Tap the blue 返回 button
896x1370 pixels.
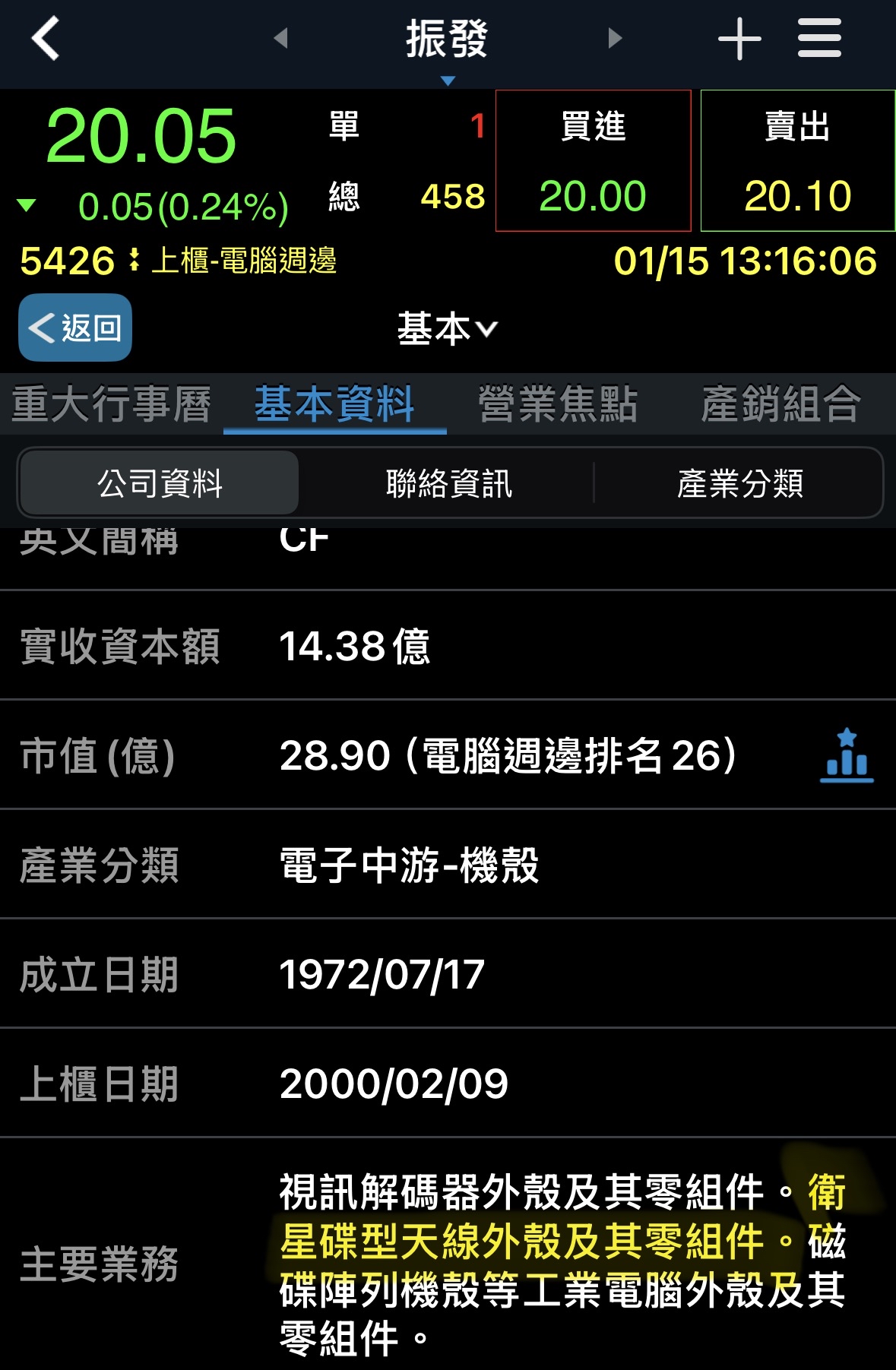coord(75,327)
